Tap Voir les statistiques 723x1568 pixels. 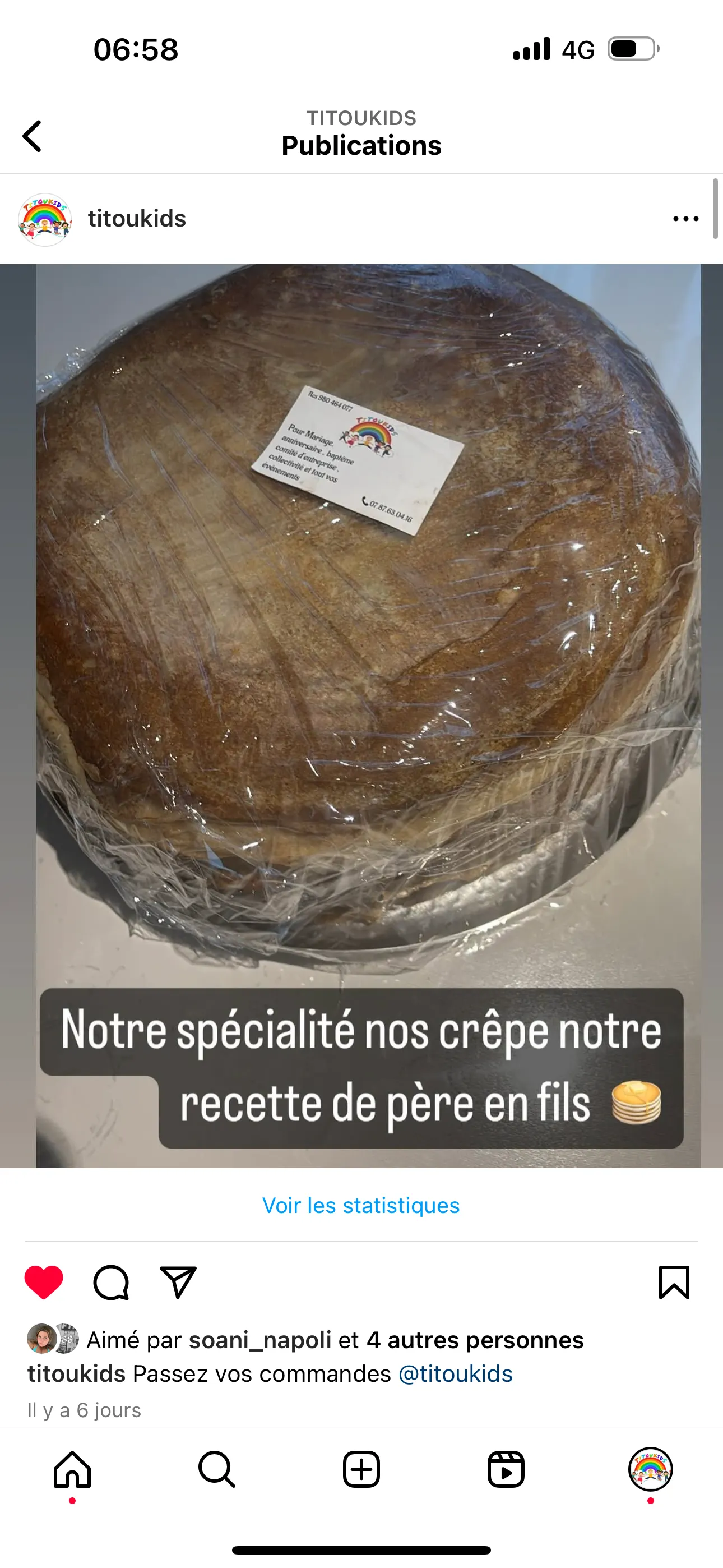[x=361, y=1205]
